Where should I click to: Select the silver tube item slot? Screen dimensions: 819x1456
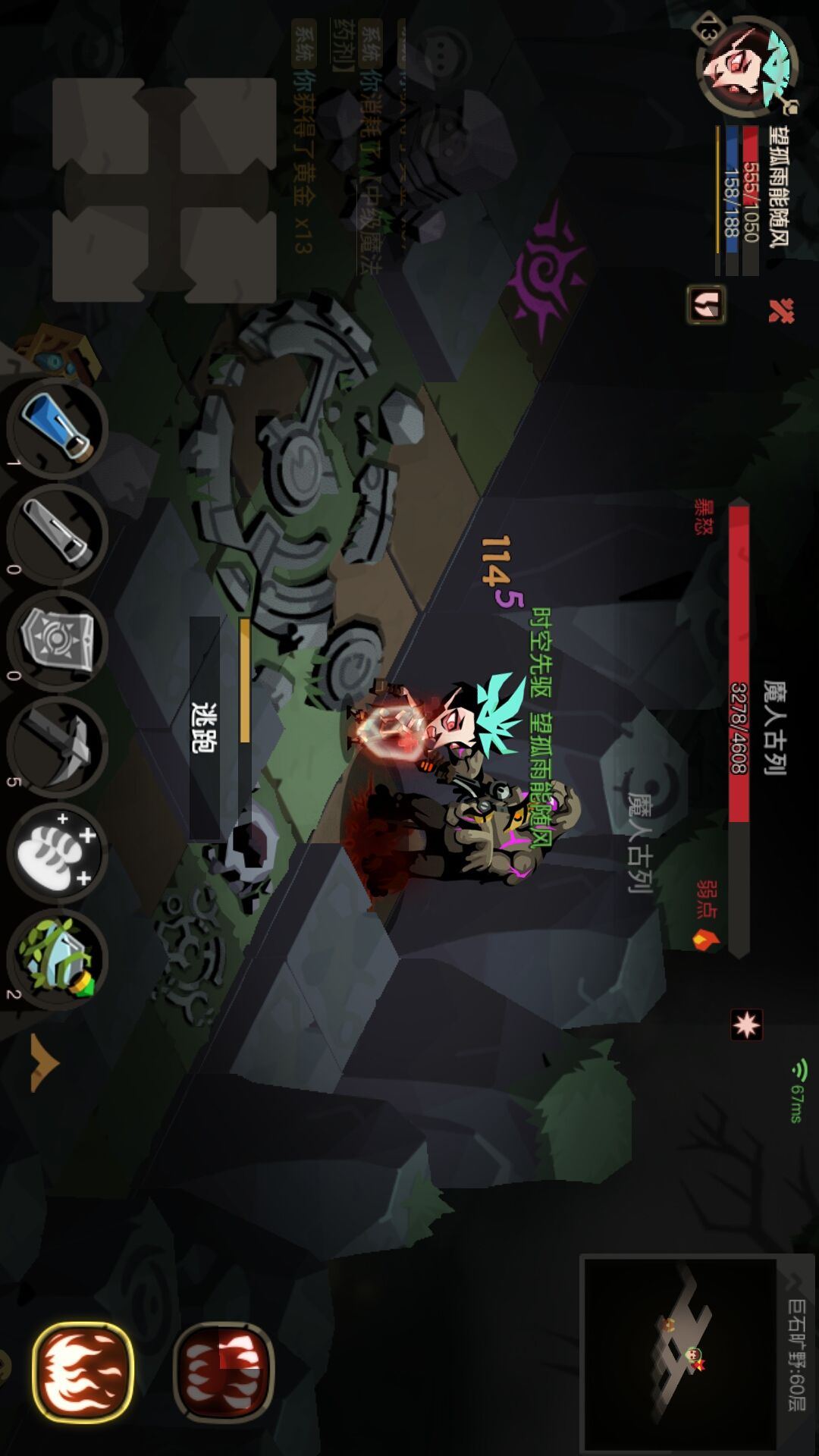pyautogui.click(x=57, y=533)
